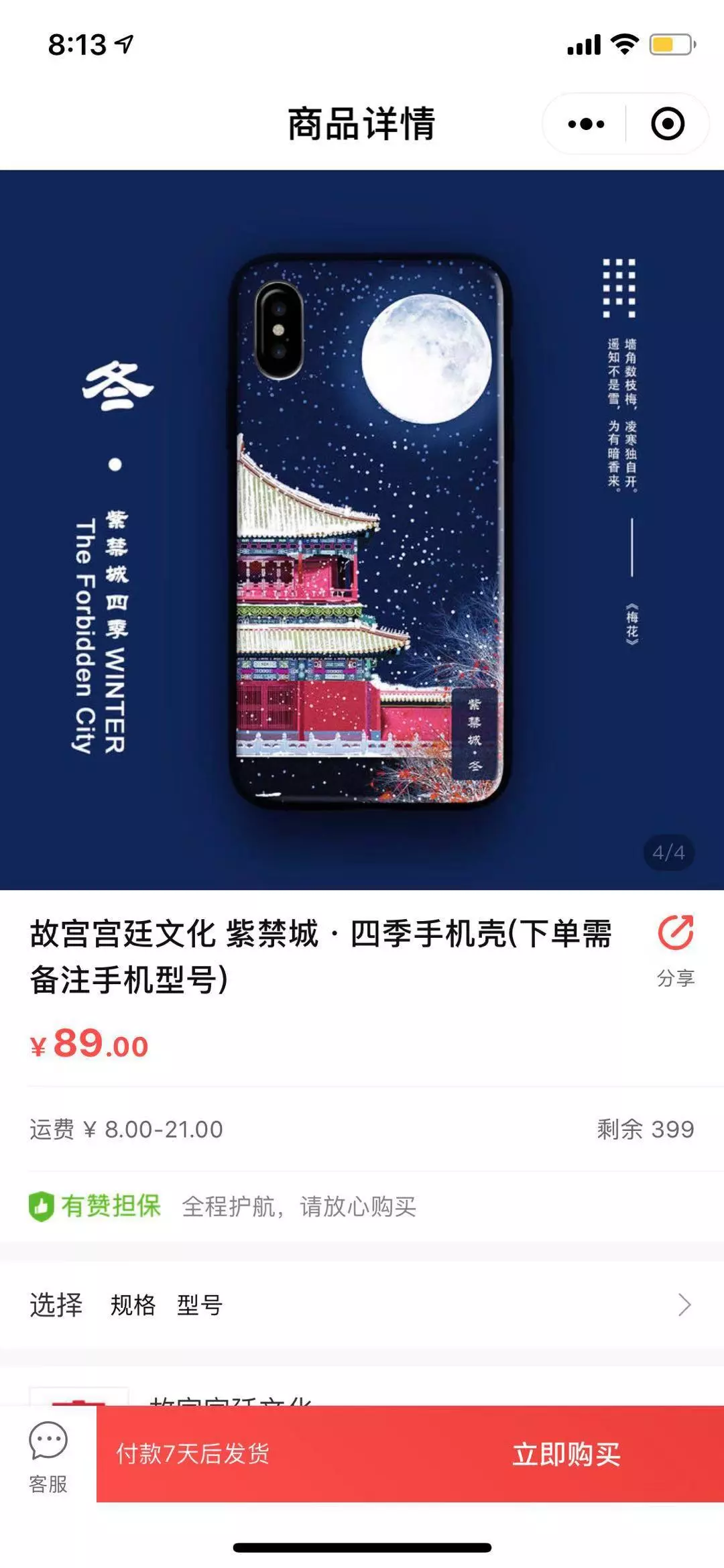This screenshot has width=724, height=1568.
Task: Open the mini program more options menu
Action: tap(586, 124)
